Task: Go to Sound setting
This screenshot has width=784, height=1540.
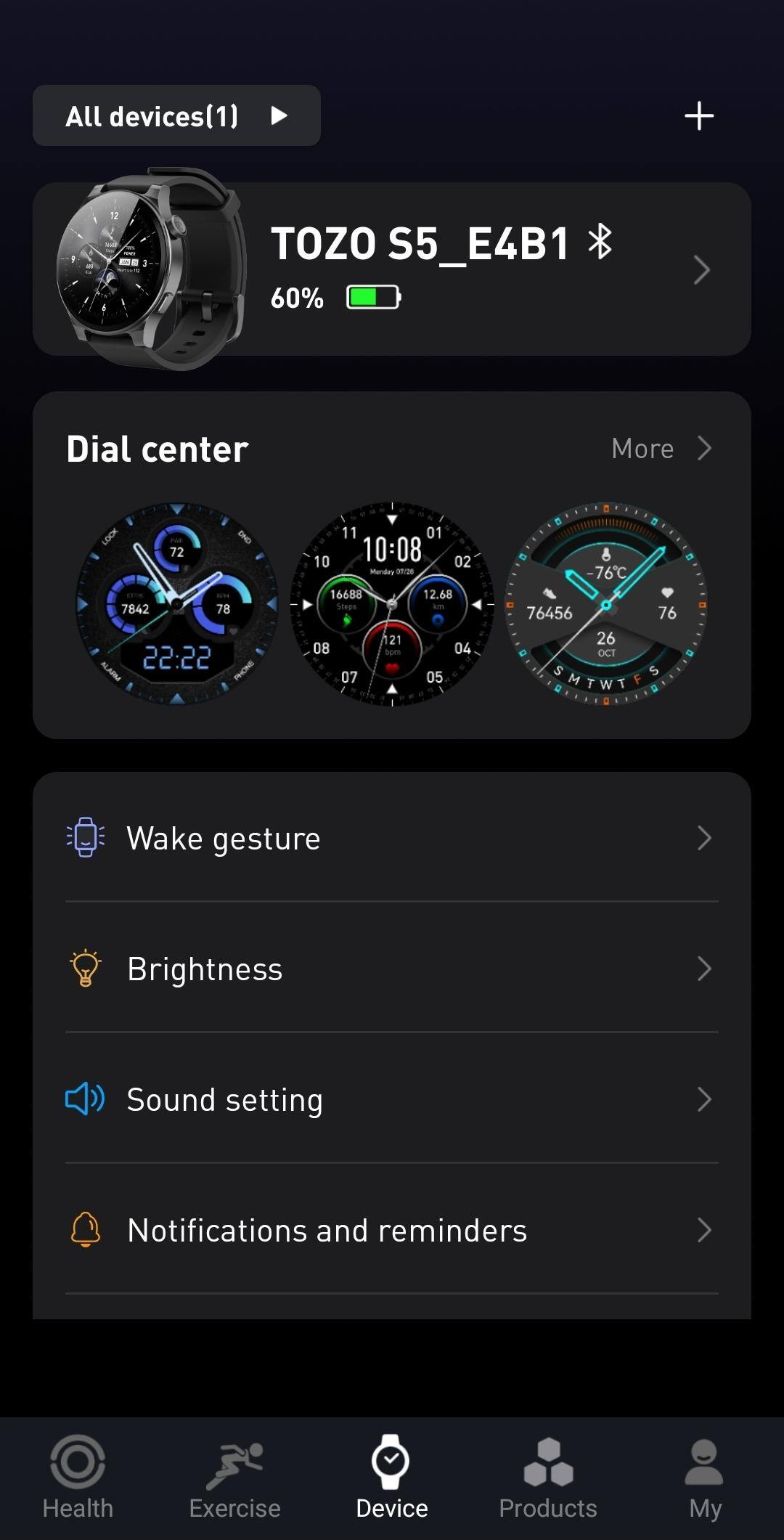Action: [x=392, y=1100]
